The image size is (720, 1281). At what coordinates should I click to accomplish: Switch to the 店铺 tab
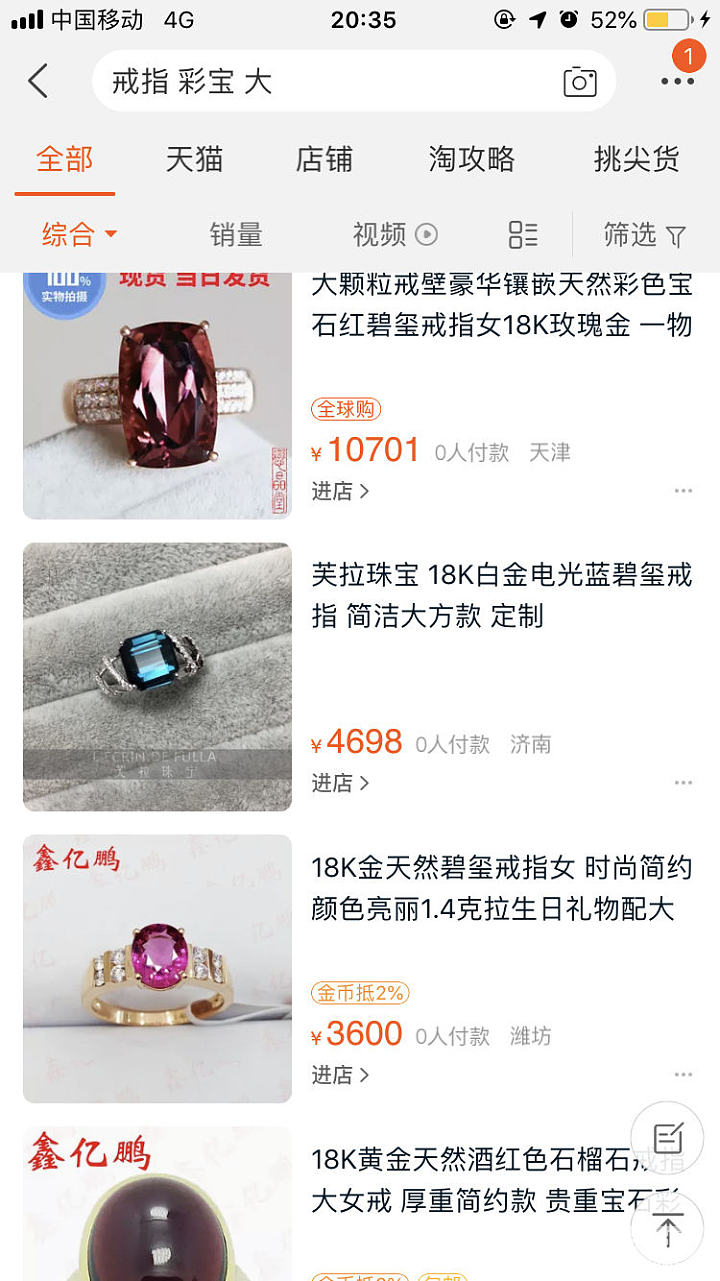(x=324, y=159)
